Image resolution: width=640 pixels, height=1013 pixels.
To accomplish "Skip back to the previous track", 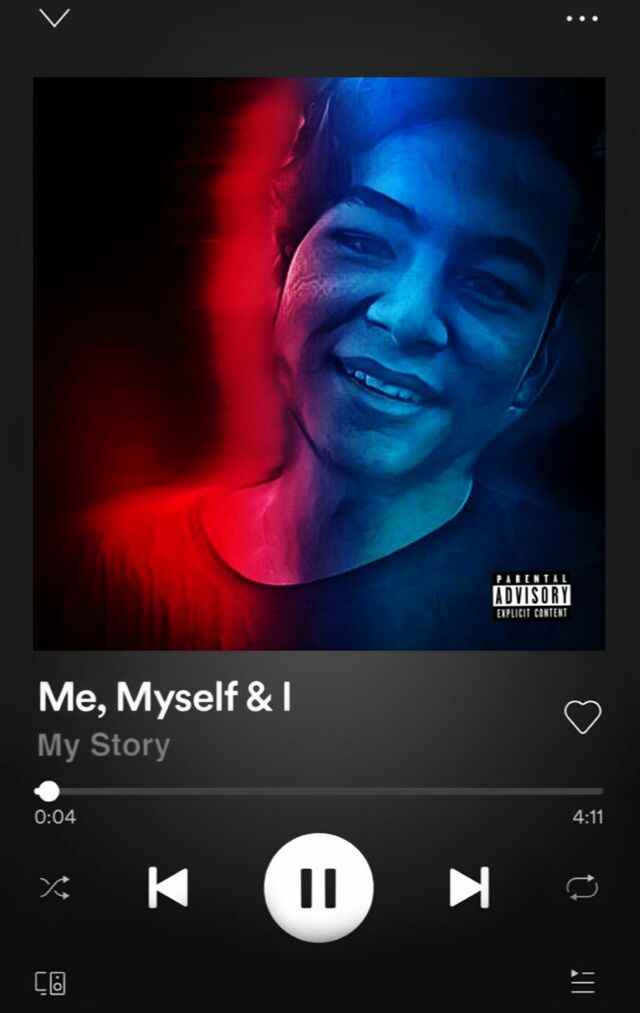I will point(168,887).
